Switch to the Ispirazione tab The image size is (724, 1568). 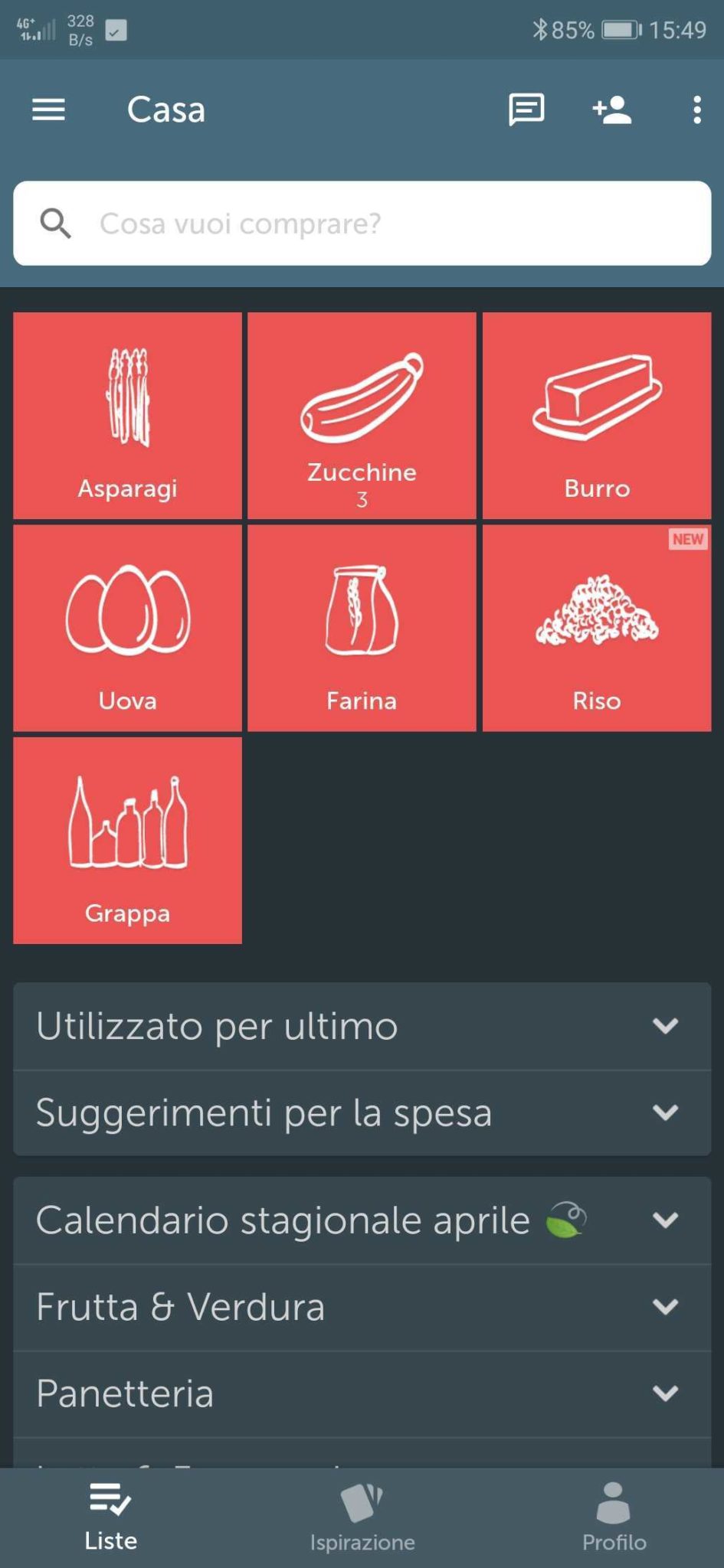[362, 1517]
